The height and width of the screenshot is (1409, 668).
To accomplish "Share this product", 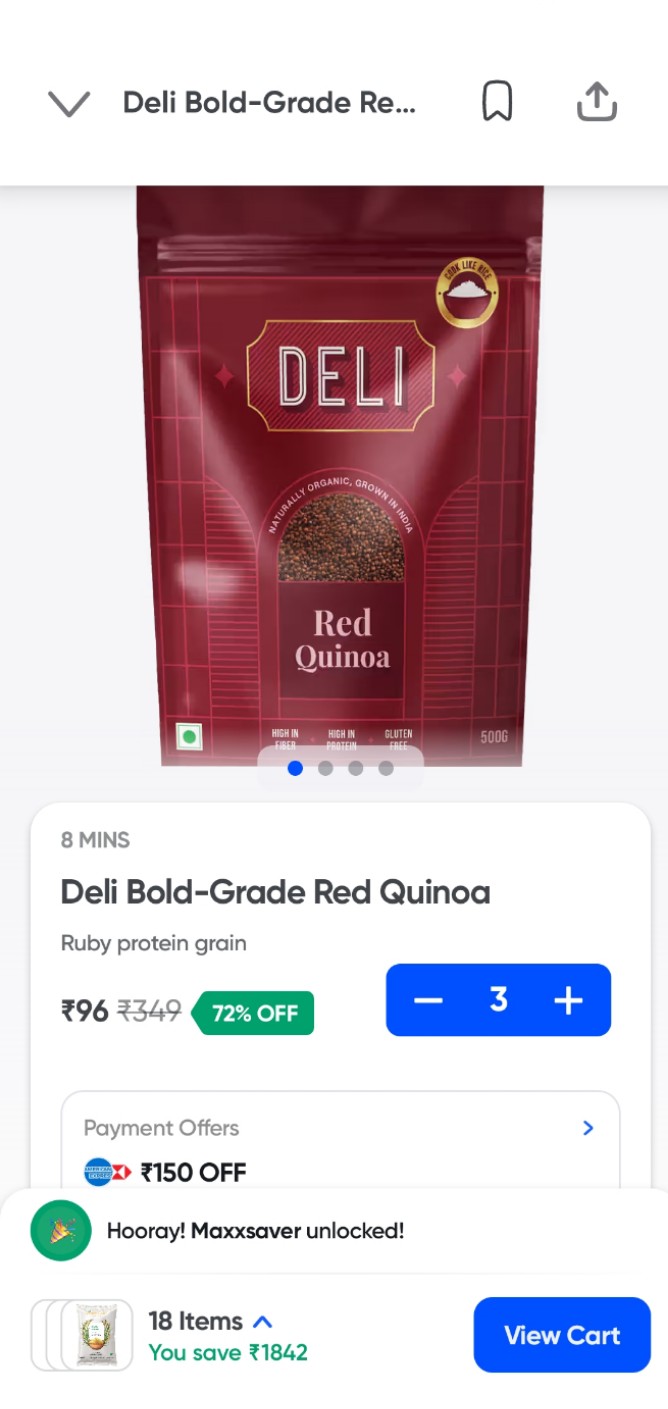I will [596, 102].
